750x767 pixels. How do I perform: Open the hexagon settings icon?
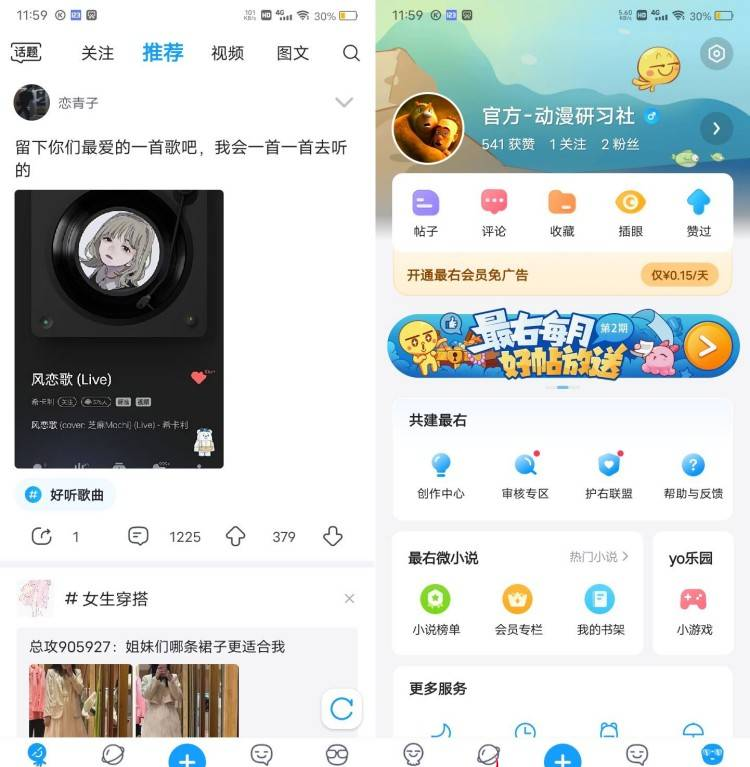pyautogui.click(x=716, y=54)
